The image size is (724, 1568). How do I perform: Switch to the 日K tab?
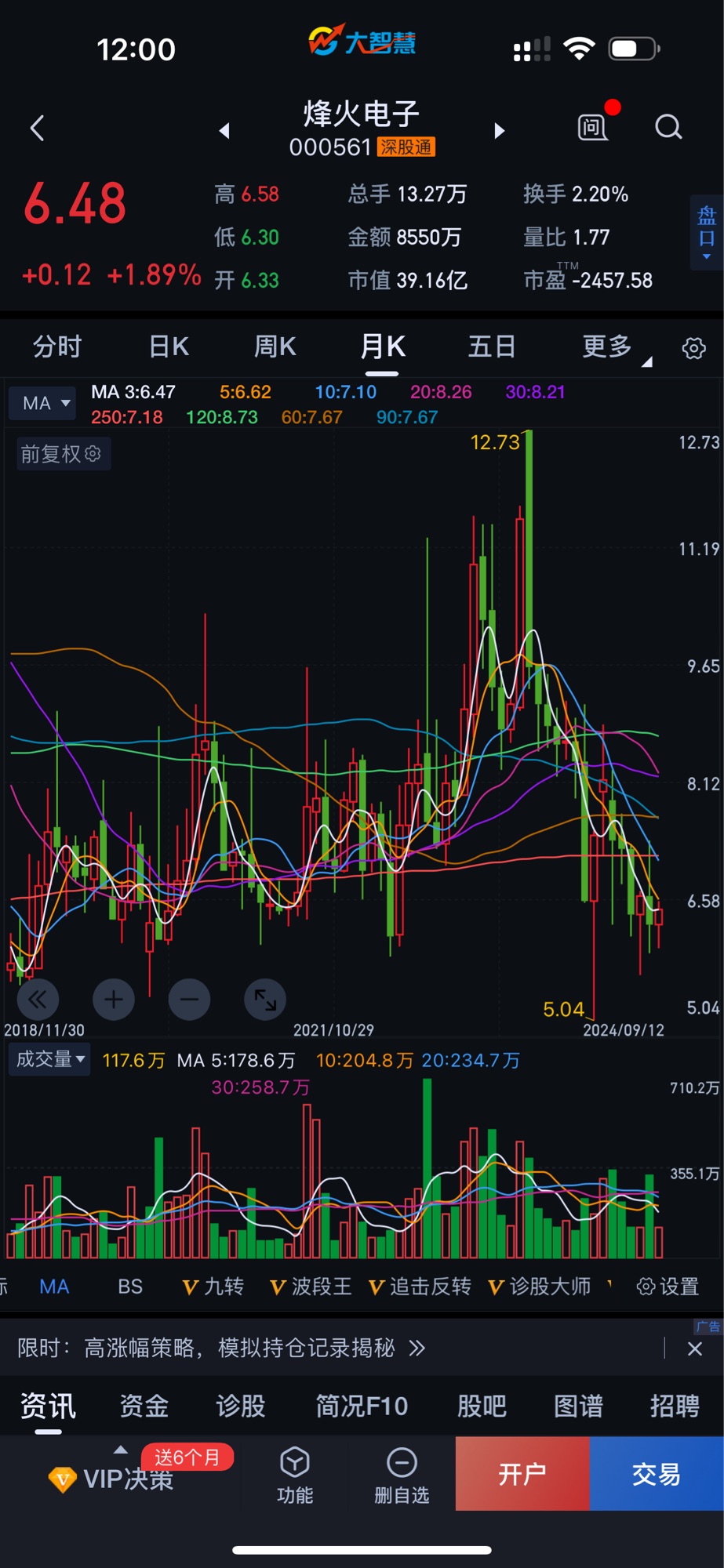169,347
